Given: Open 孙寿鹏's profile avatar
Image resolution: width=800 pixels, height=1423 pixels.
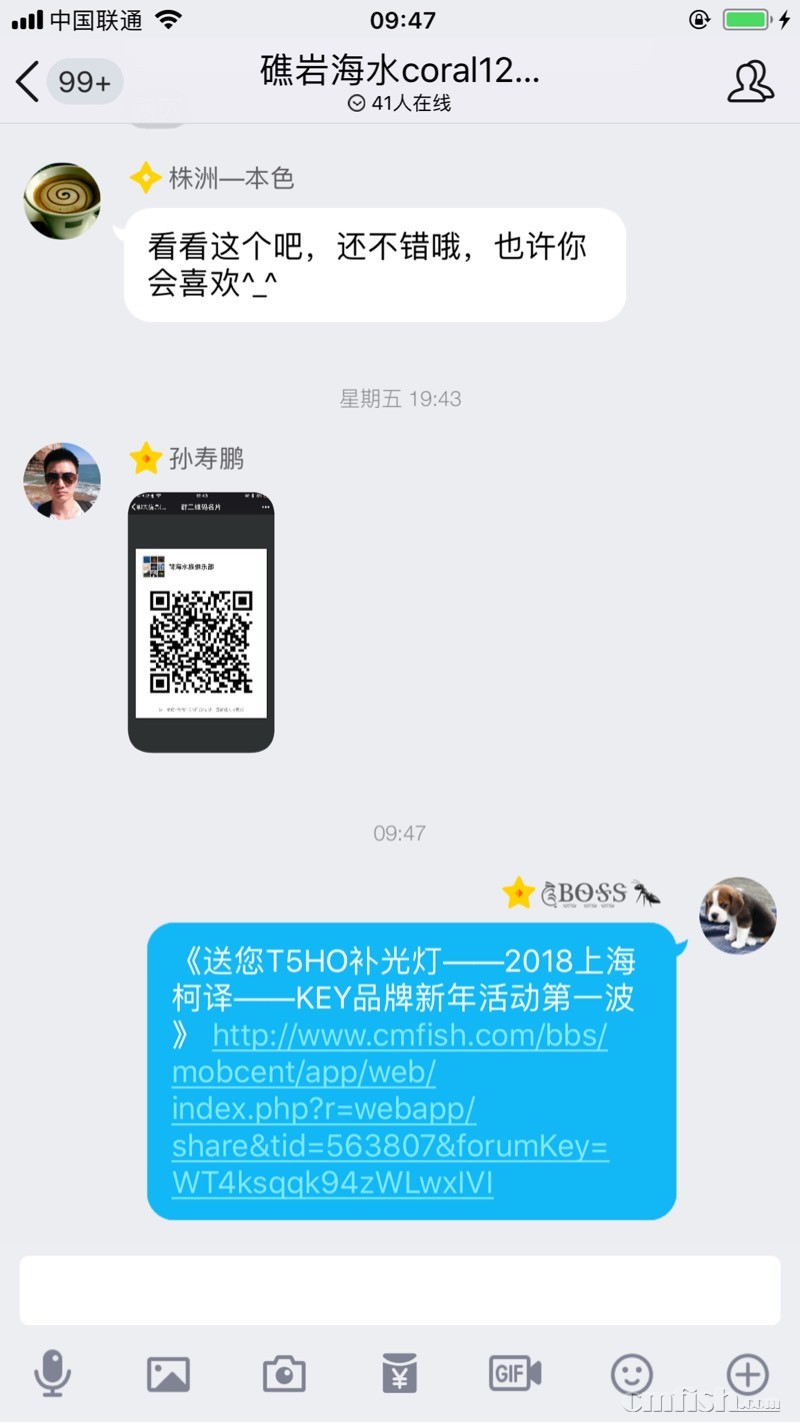Looking at the screenshot, I should click(61, 481).
